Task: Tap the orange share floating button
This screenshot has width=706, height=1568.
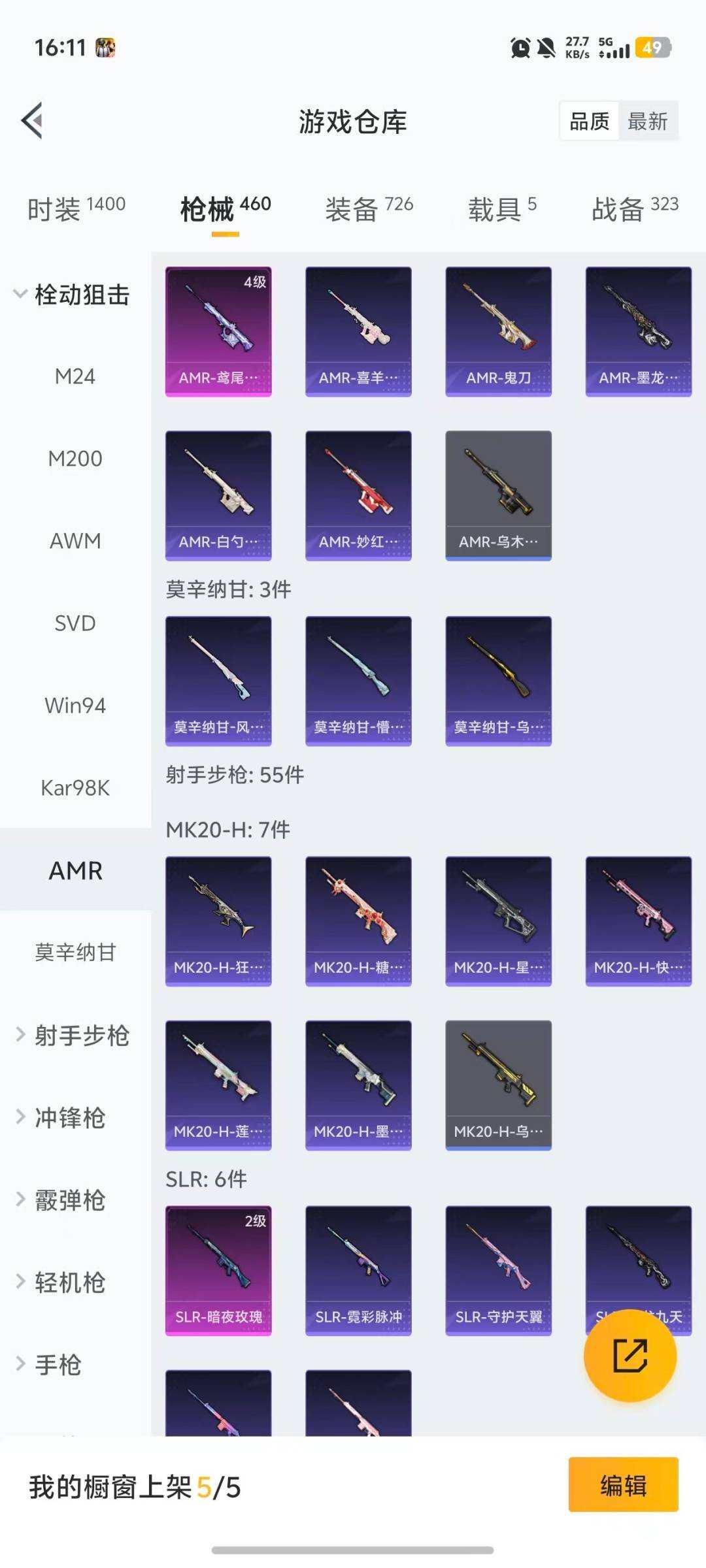Action: coord(630,1356)
